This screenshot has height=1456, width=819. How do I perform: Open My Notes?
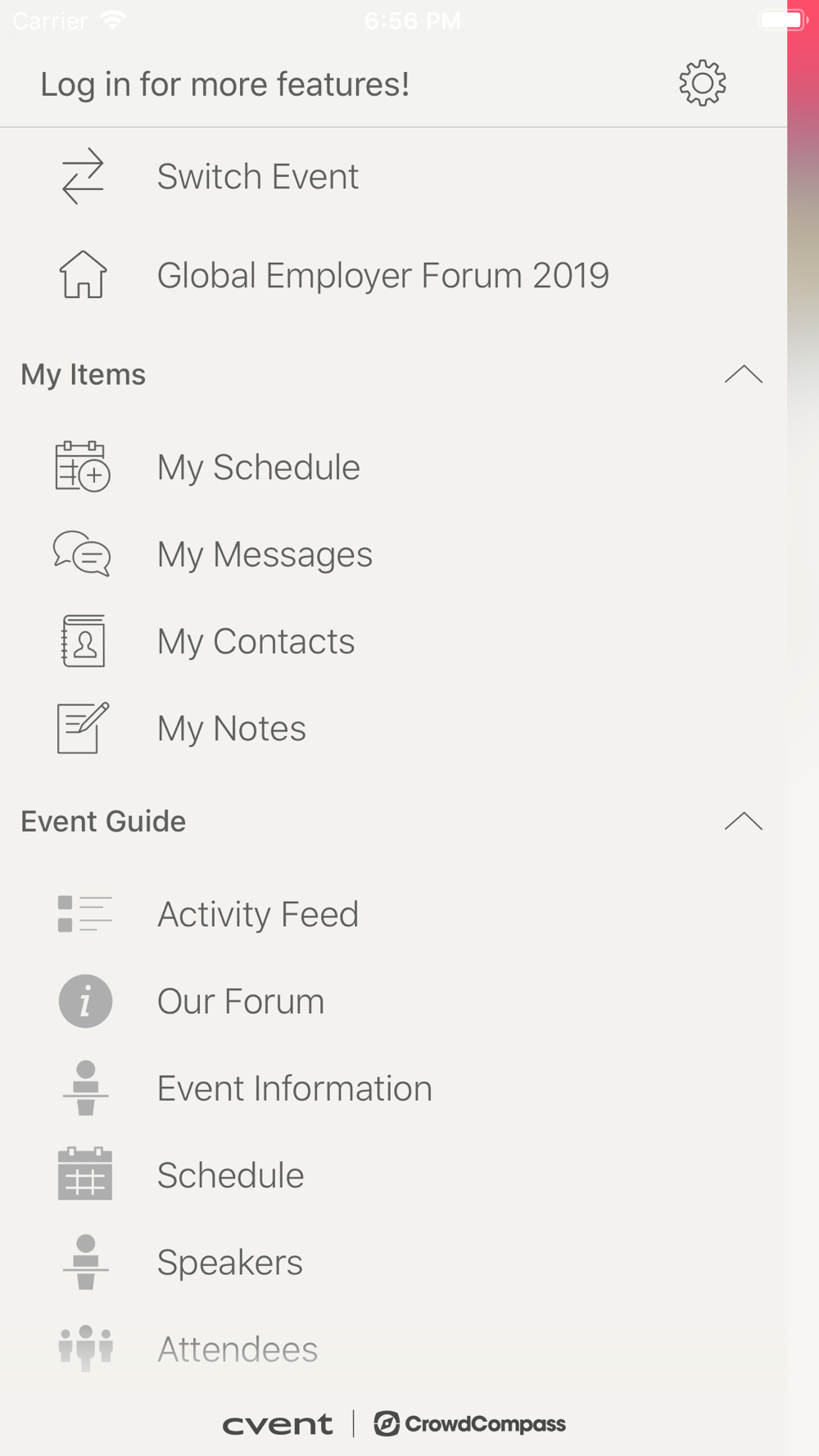(x=393, y=728)
